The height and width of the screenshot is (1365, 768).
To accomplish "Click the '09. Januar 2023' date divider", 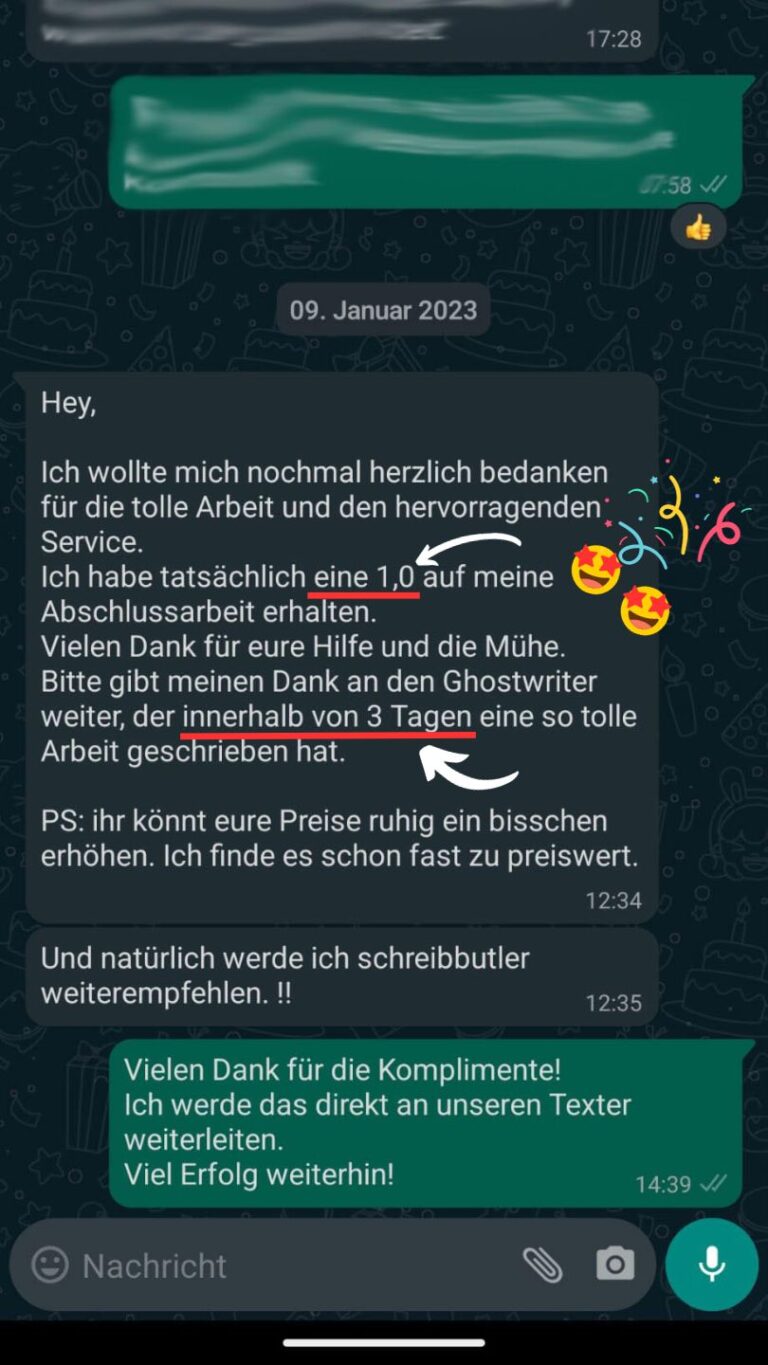I will [x=383, y=308].
